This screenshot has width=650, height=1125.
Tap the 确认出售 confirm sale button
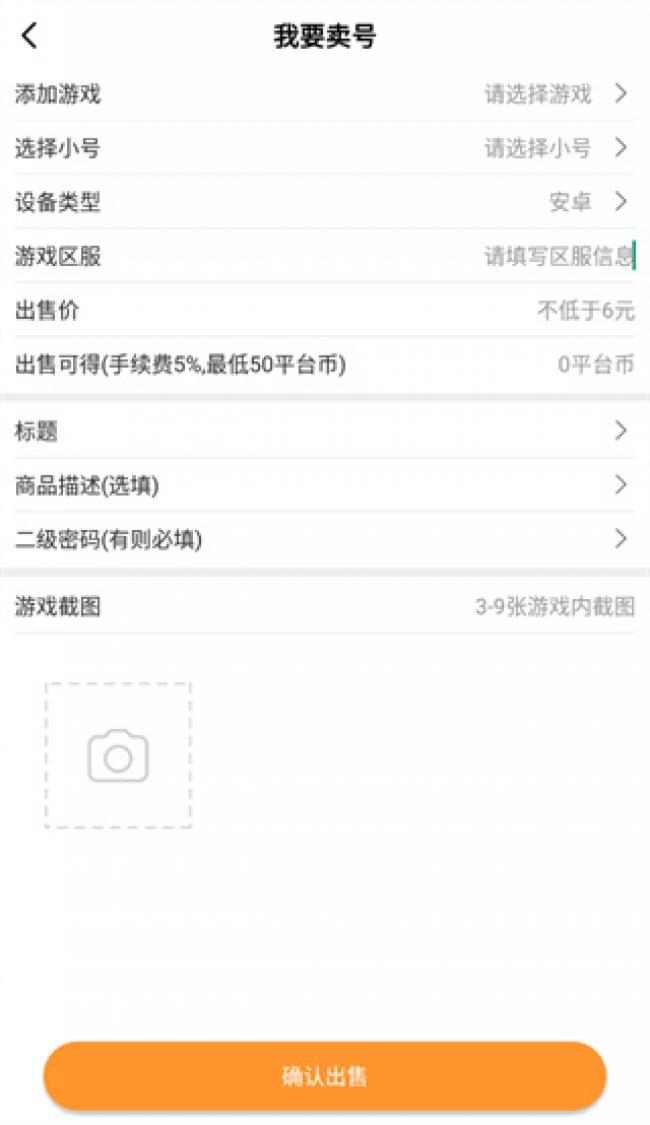coord(325,1076)
